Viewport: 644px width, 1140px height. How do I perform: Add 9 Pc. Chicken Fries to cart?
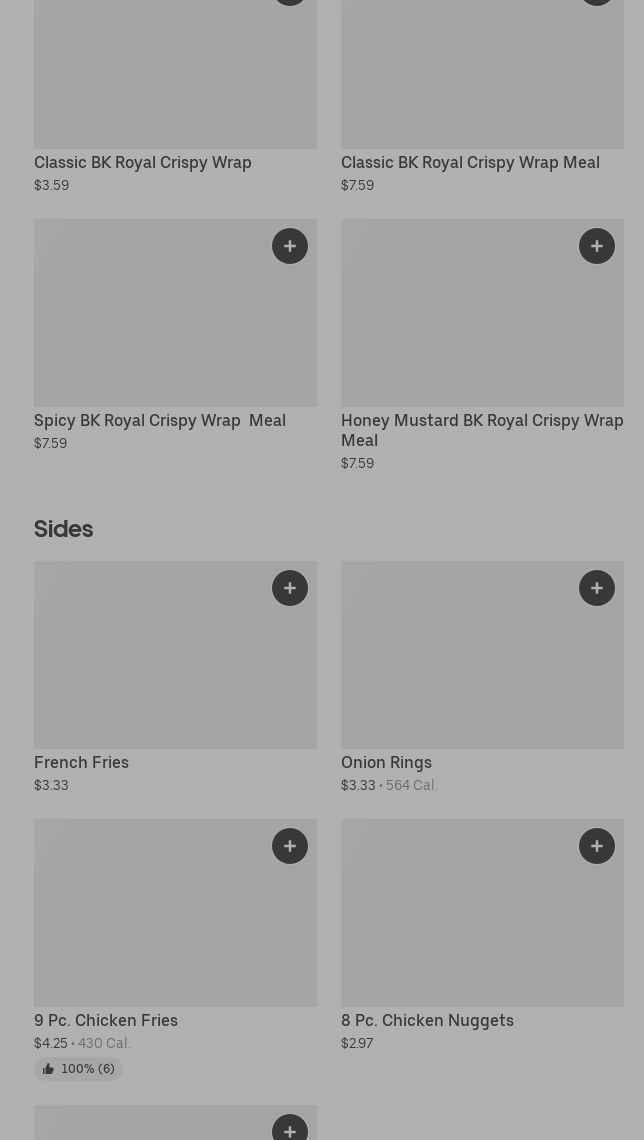[x=290, y=846]
